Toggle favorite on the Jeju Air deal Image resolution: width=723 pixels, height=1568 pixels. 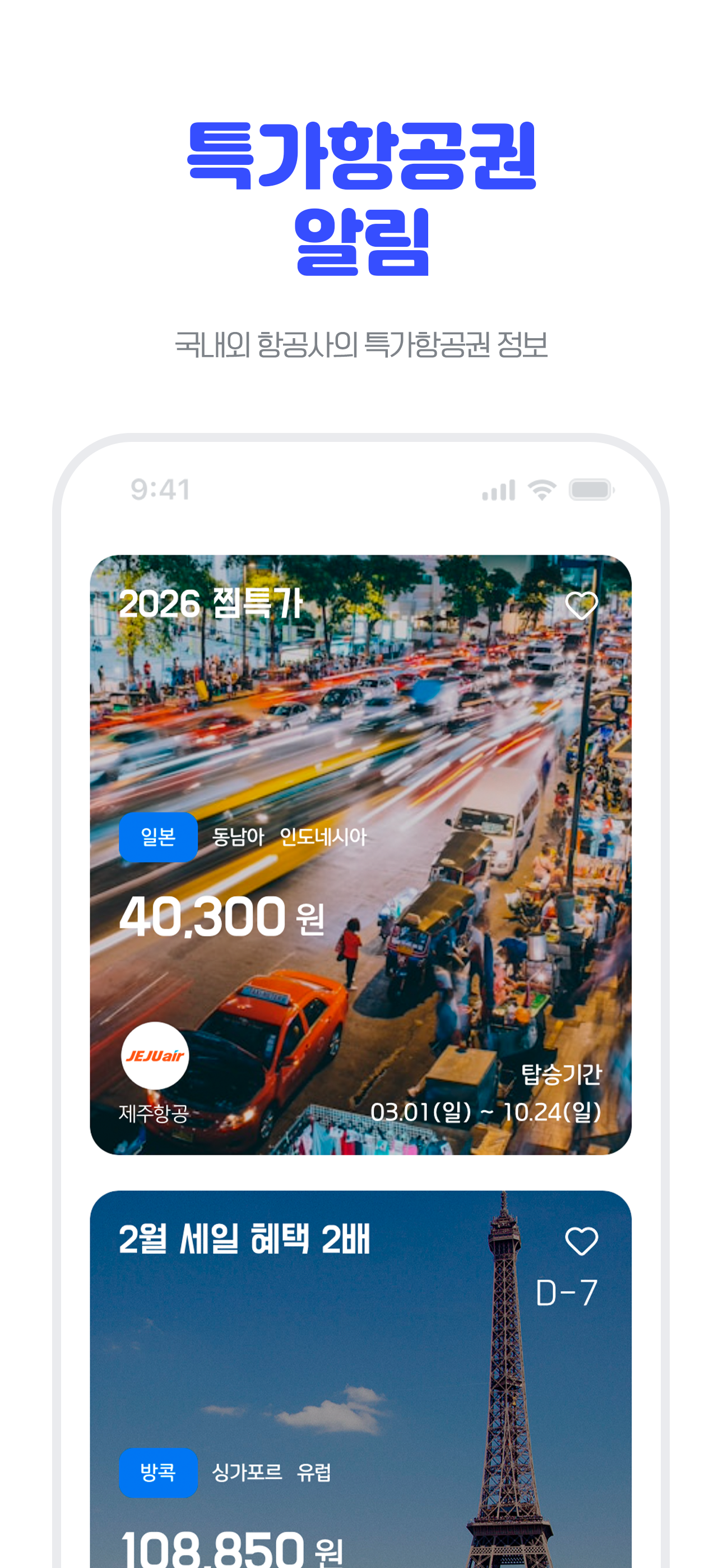pyautogui.click(x=582, y=606)
